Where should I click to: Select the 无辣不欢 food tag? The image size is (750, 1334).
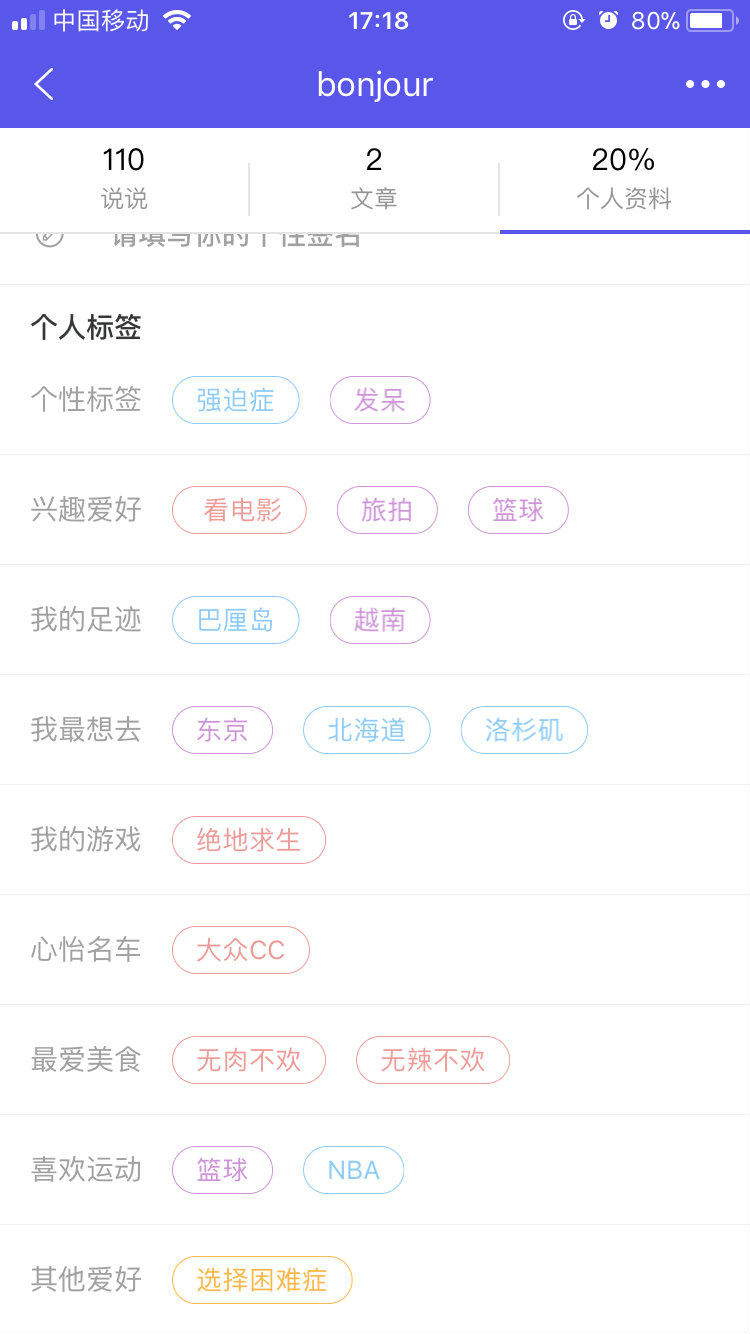[x=433, y=1060]
